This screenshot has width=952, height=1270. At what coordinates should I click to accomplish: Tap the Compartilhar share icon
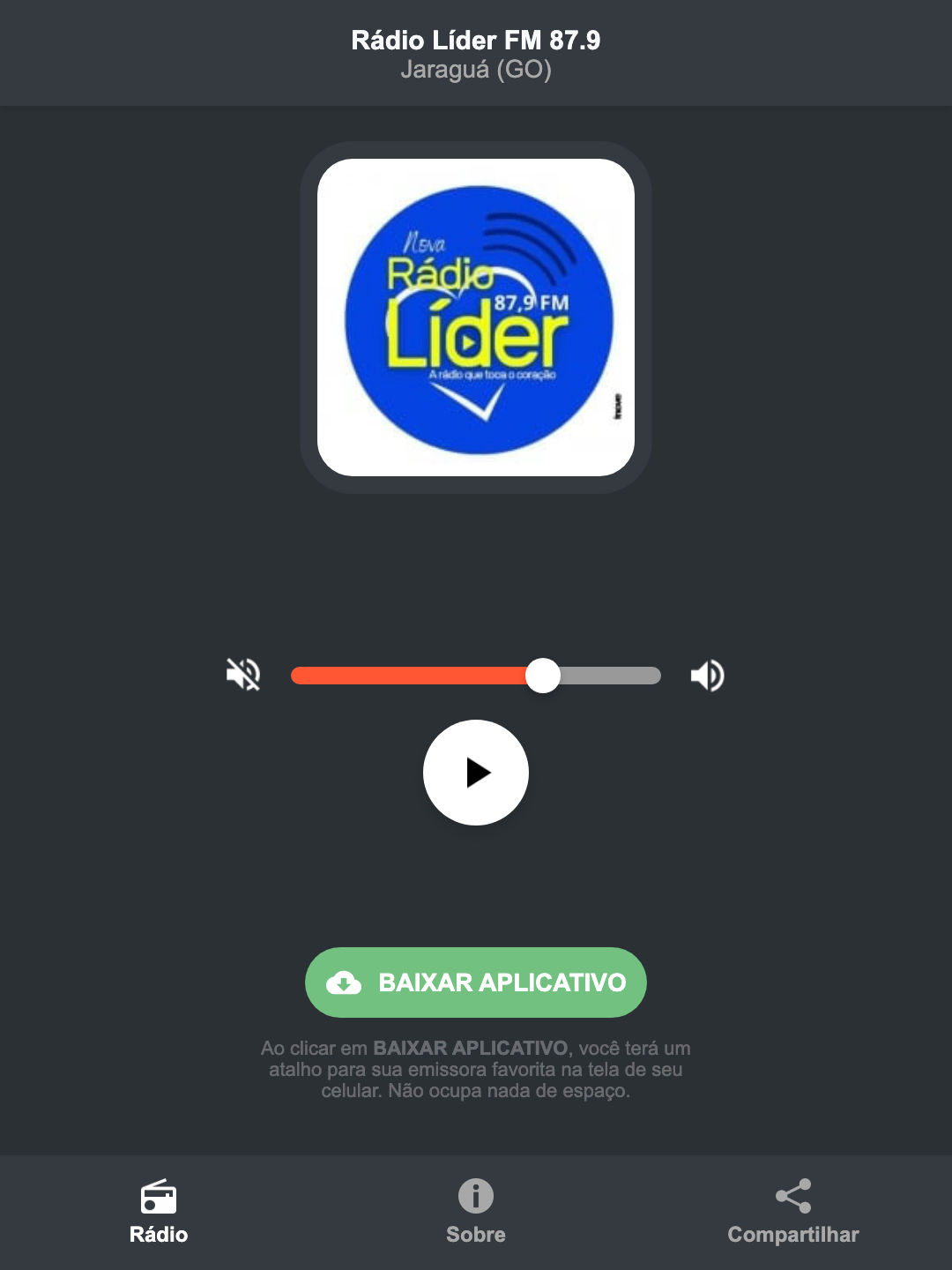[x=793, y=1196]
